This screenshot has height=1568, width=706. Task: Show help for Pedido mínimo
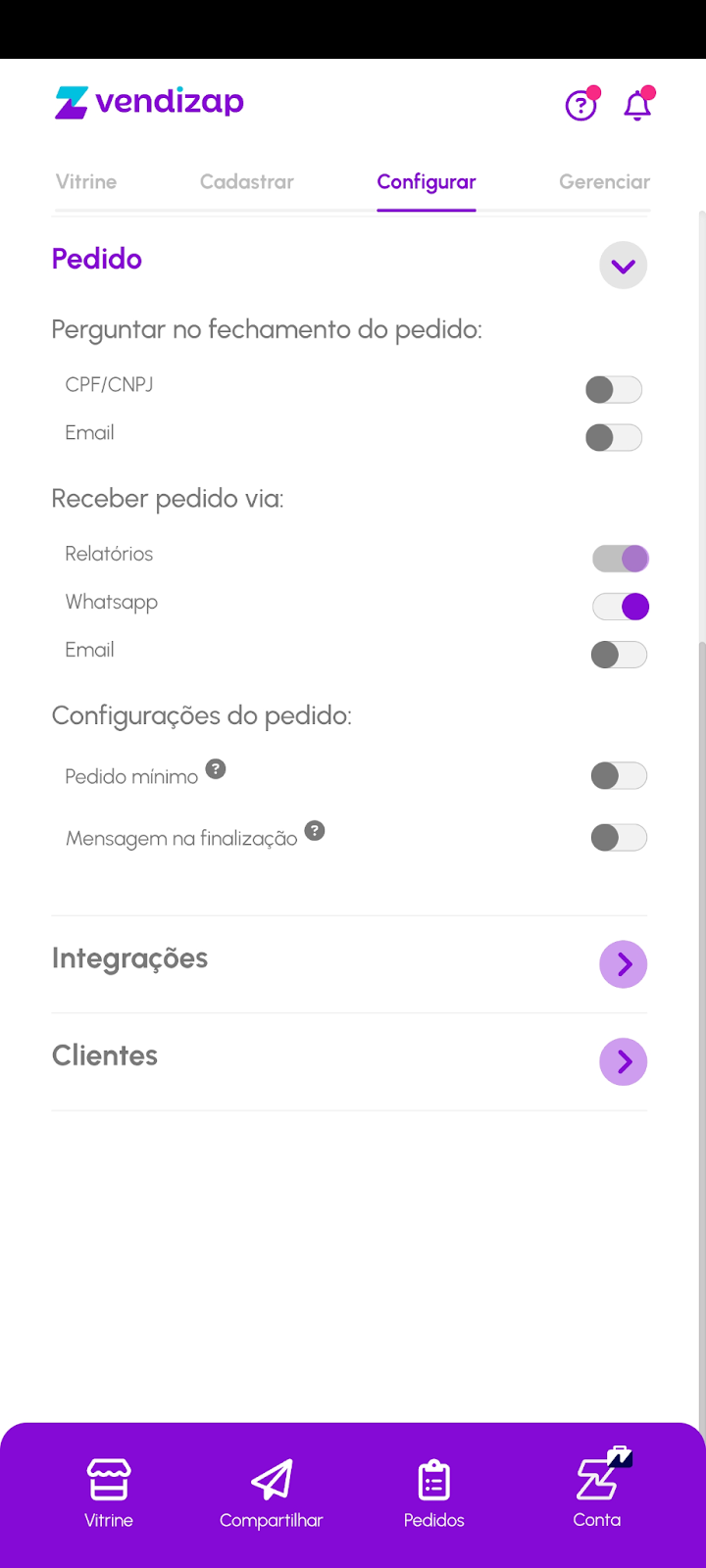coord(216,769)
